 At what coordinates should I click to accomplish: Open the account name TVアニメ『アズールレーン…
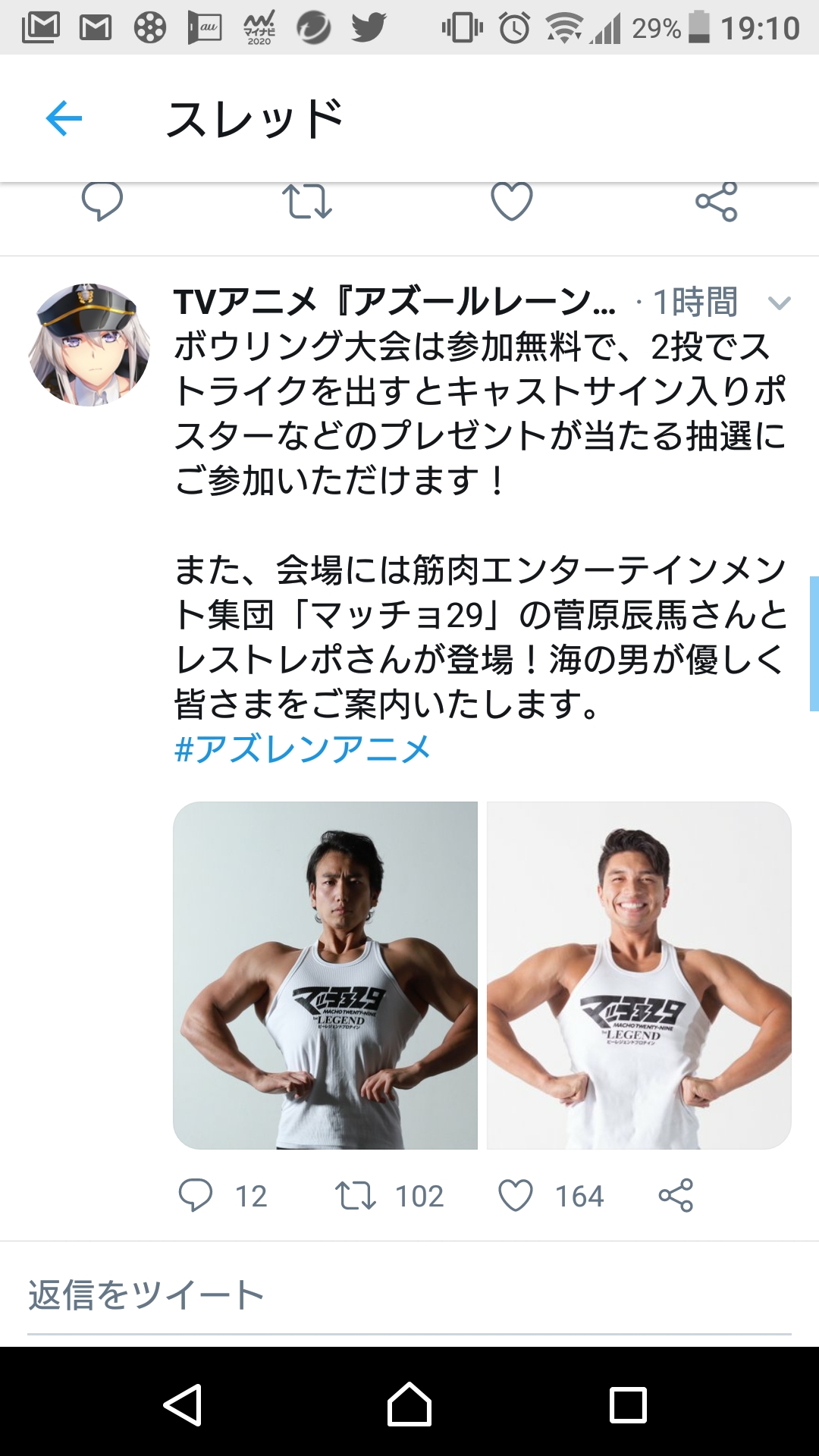click(394, 302)
